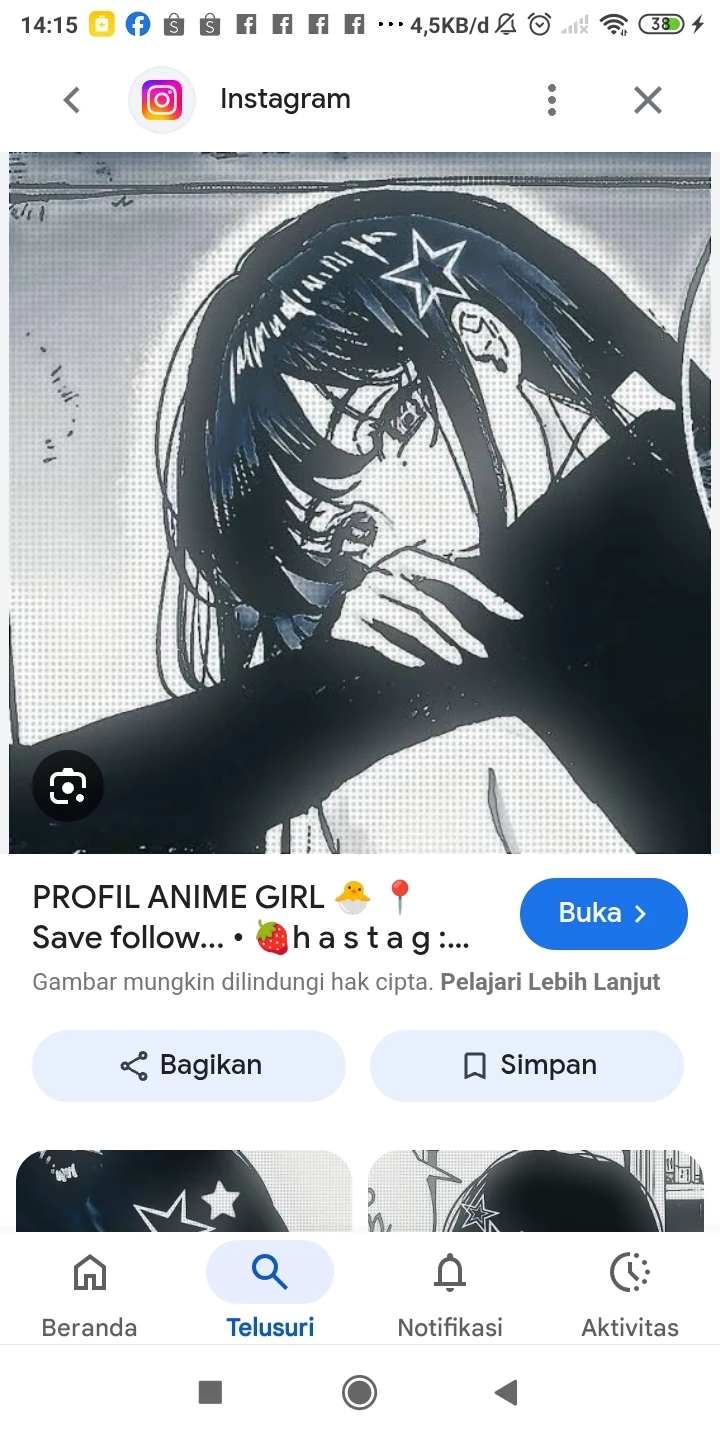
Task: Search this image with Google Lens
Action: (x=68, y=787)
